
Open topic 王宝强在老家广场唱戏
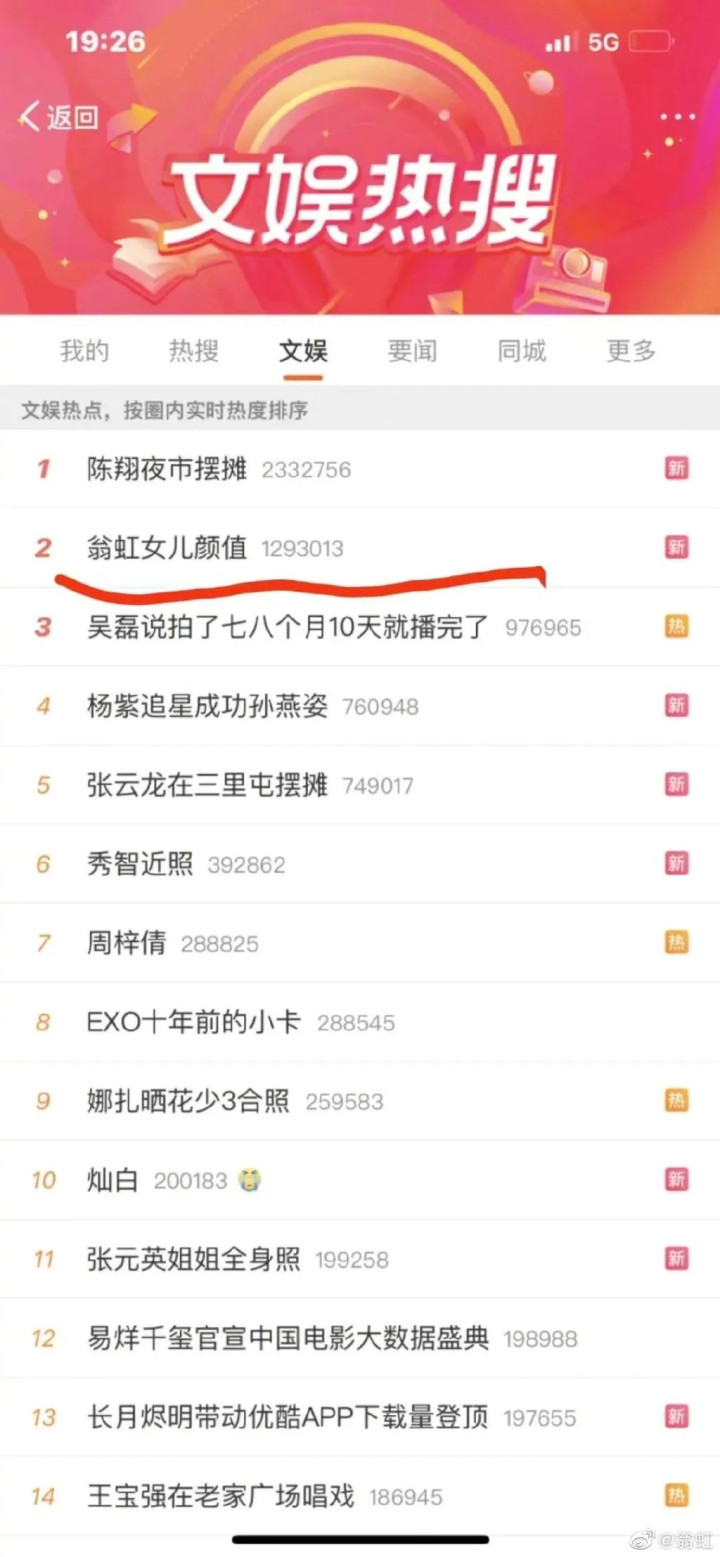tap(221, 1496)
